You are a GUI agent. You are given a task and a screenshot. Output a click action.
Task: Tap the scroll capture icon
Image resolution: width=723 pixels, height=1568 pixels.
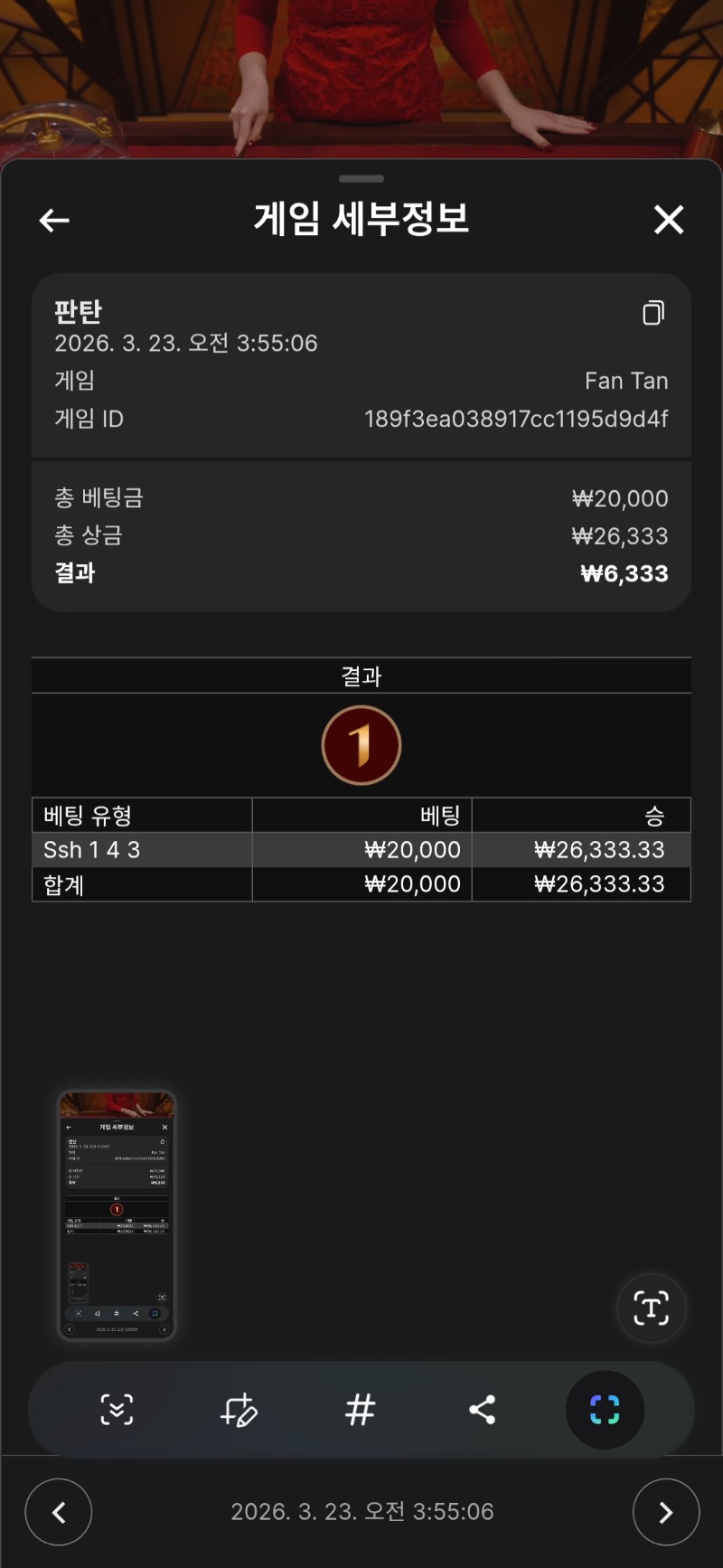point(117,1410)
